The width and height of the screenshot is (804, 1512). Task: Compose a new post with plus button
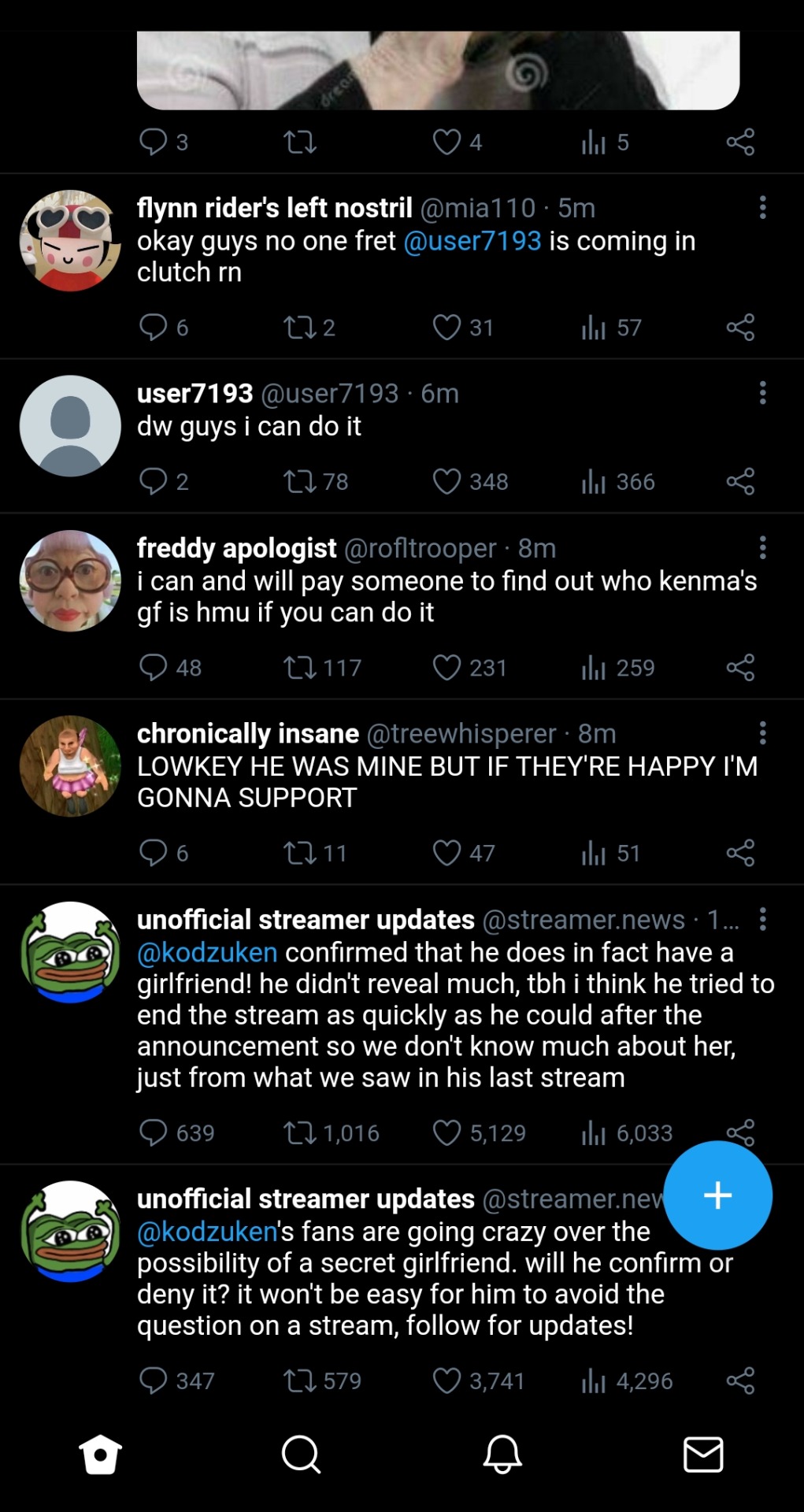717,1195
